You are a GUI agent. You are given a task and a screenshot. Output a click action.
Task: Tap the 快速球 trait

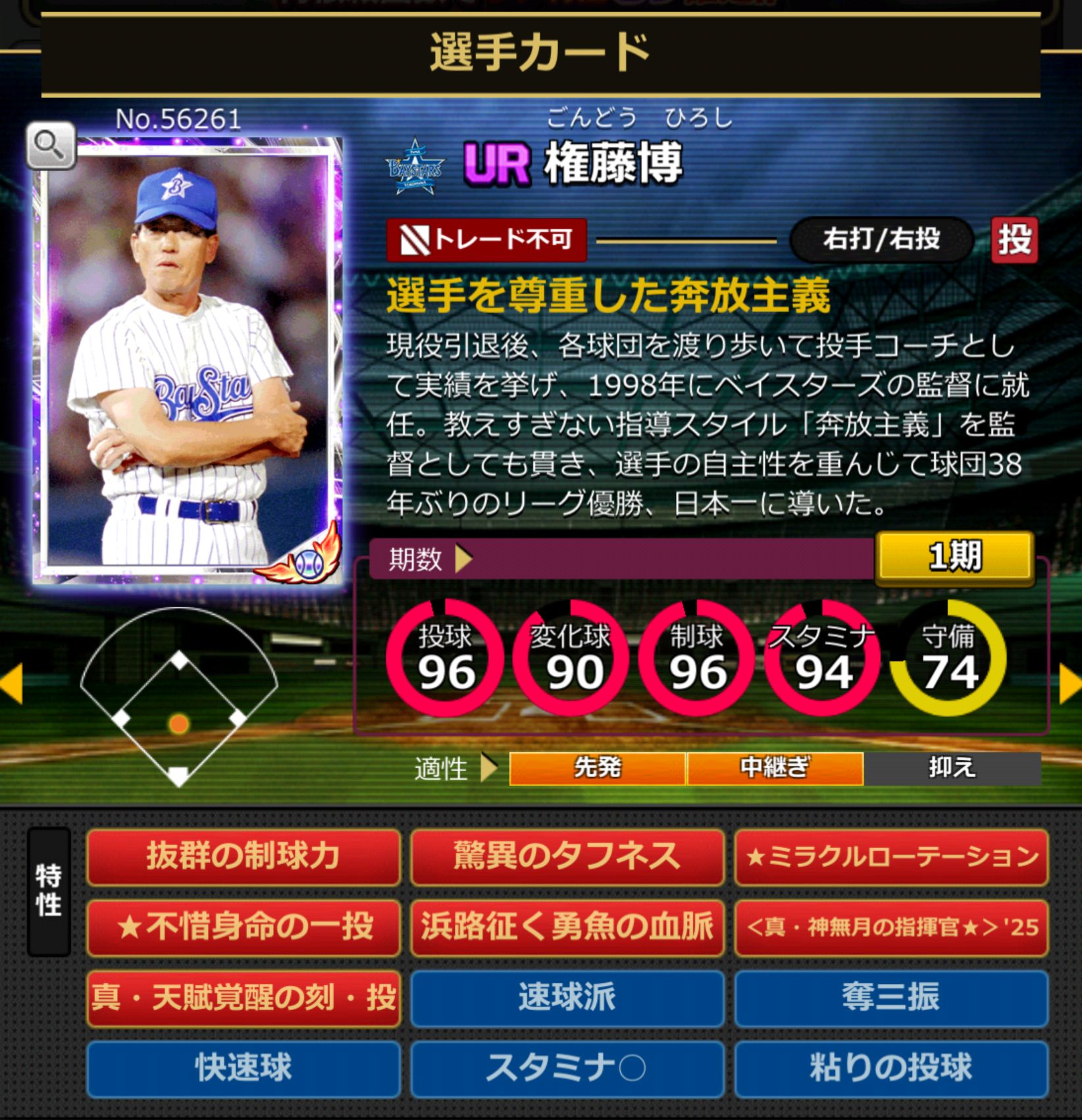coord(244,1068)
